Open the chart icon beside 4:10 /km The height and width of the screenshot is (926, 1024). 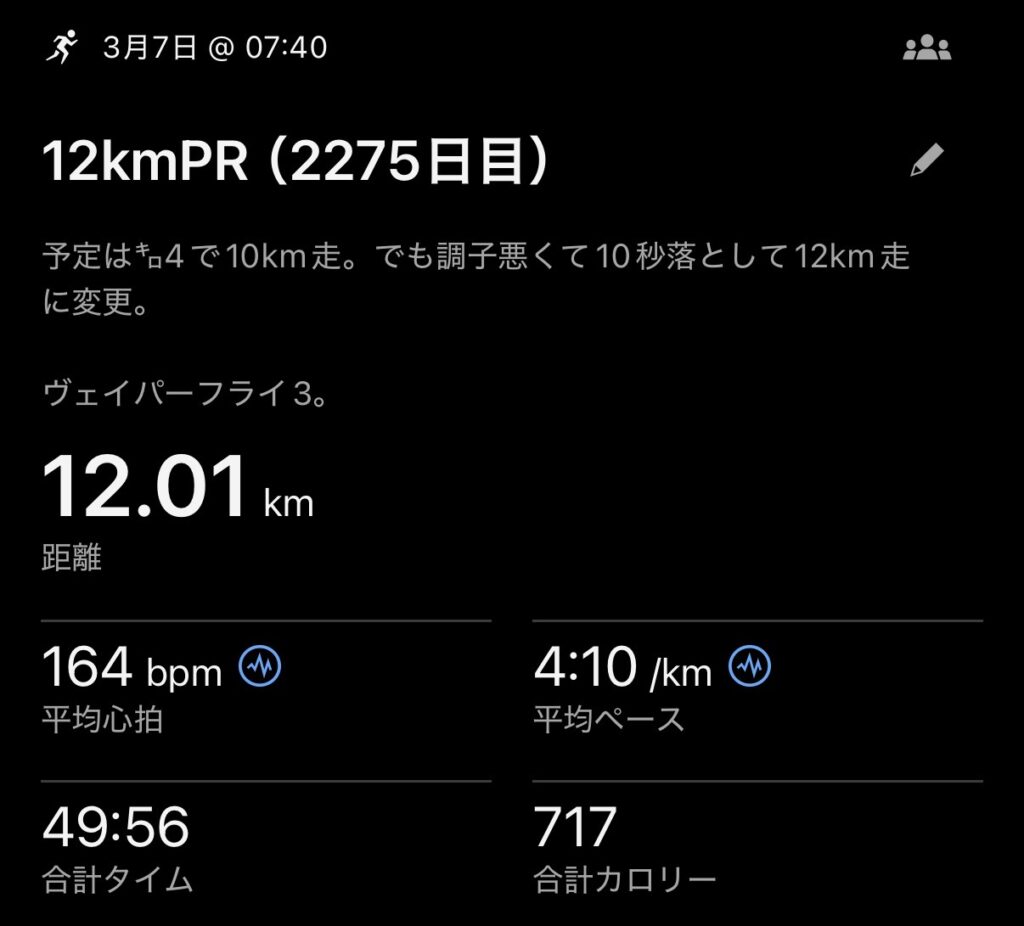(749, 666)
